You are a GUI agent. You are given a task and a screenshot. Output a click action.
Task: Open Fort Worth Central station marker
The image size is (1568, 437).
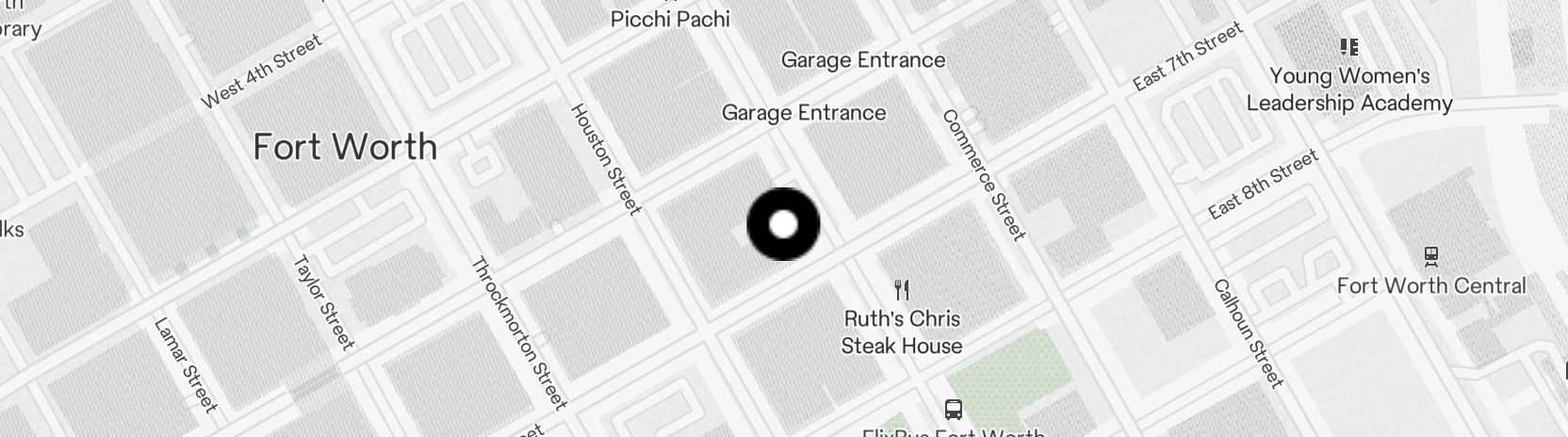pyautogui.click(x=1430, y=255)
